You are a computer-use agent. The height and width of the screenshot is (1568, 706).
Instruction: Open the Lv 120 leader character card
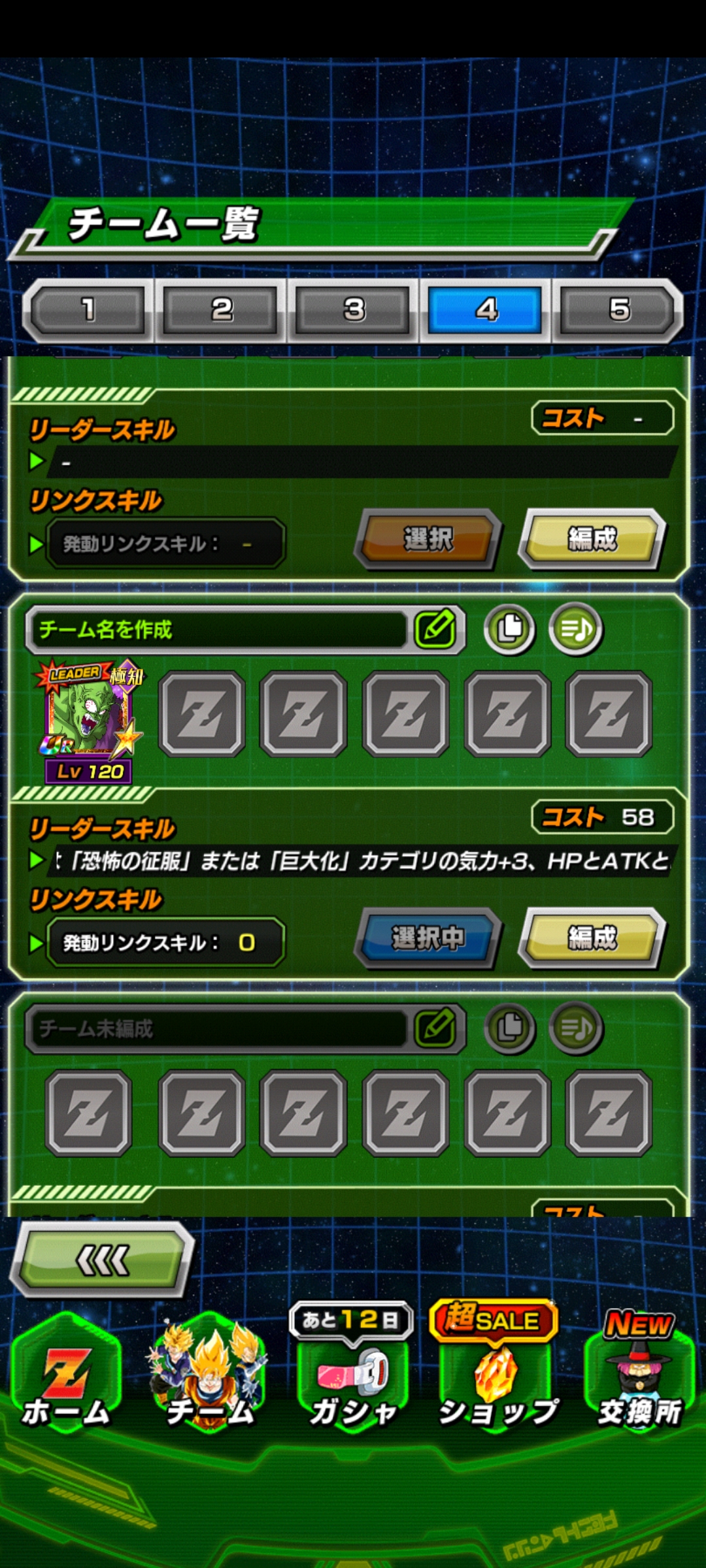tap(90, 721)
